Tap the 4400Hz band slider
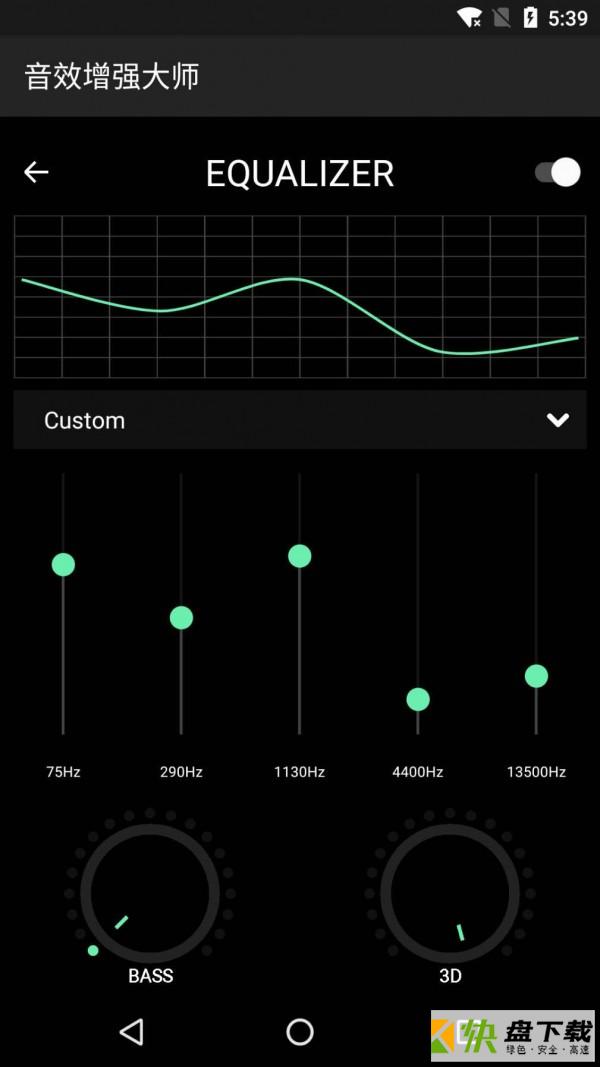 tap(418, 699)
